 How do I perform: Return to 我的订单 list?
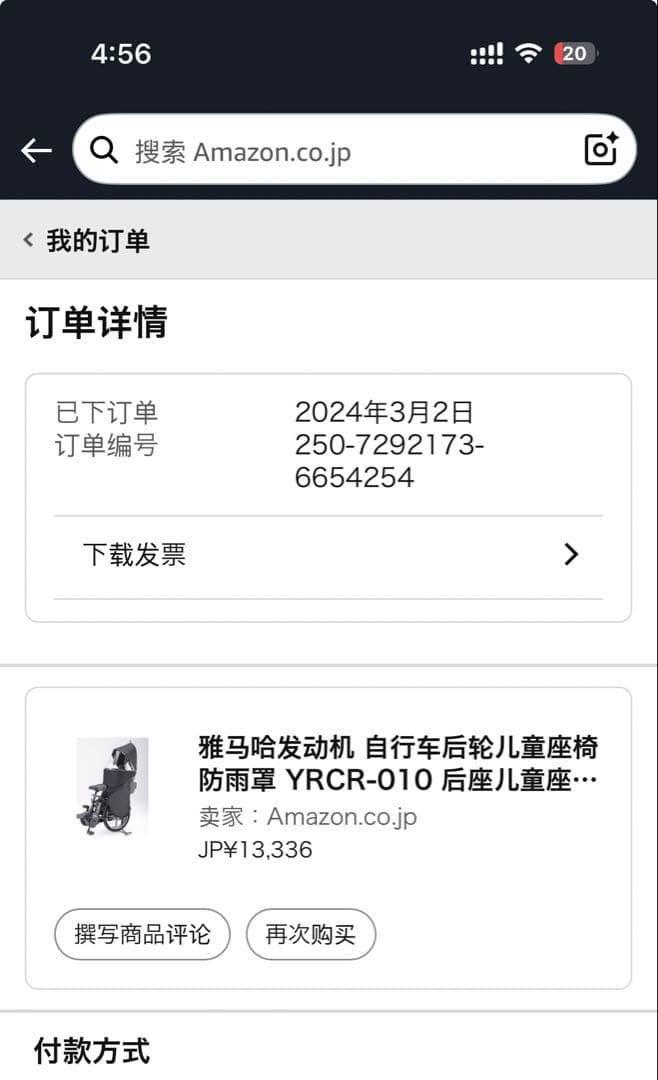coord(87,240)
